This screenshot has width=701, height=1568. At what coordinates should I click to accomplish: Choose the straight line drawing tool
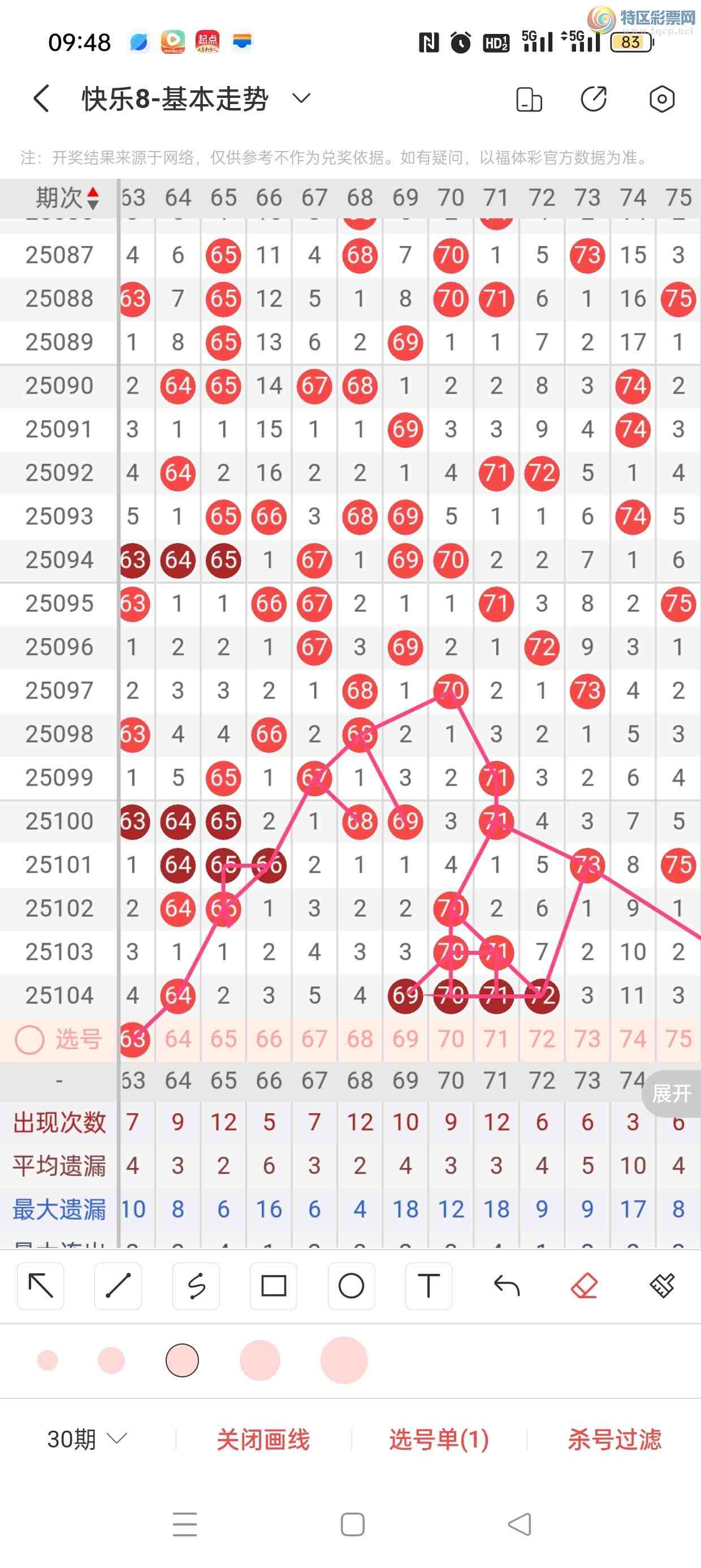tap(118, 1286)
